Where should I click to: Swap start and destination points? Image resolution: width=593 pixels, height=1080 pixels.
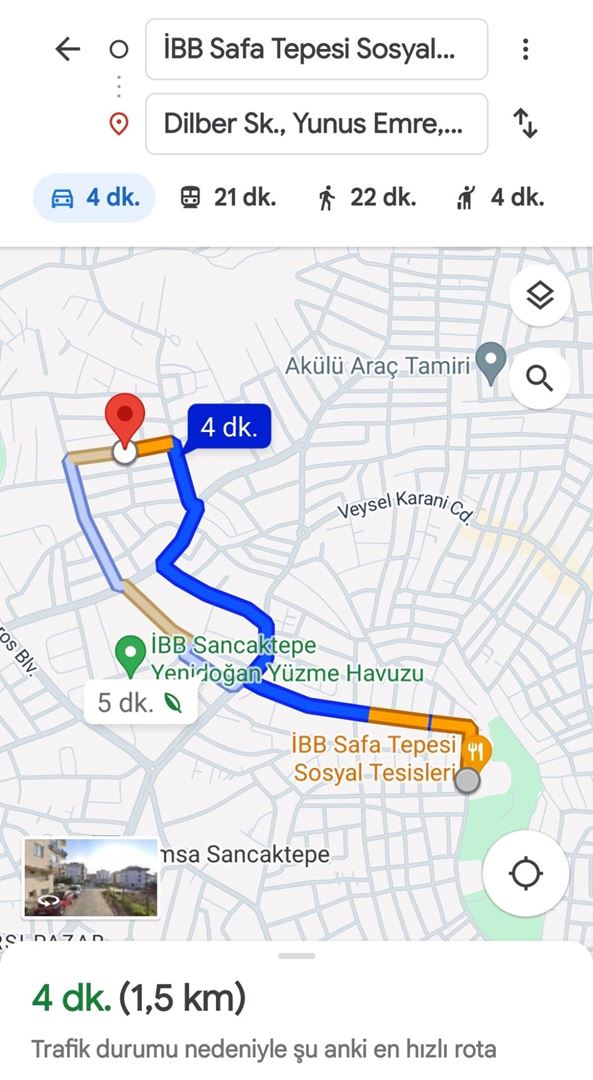525,124
